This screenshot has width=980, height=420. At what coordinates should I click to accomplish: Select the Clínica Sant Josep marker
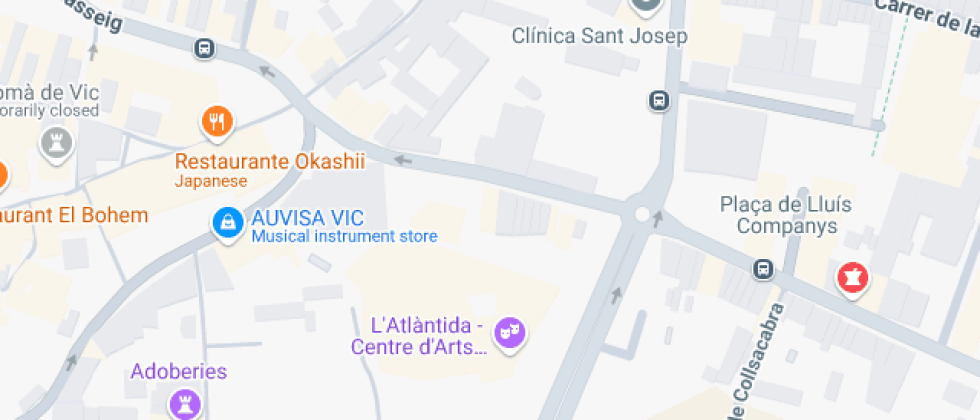(x=647, y=6)
